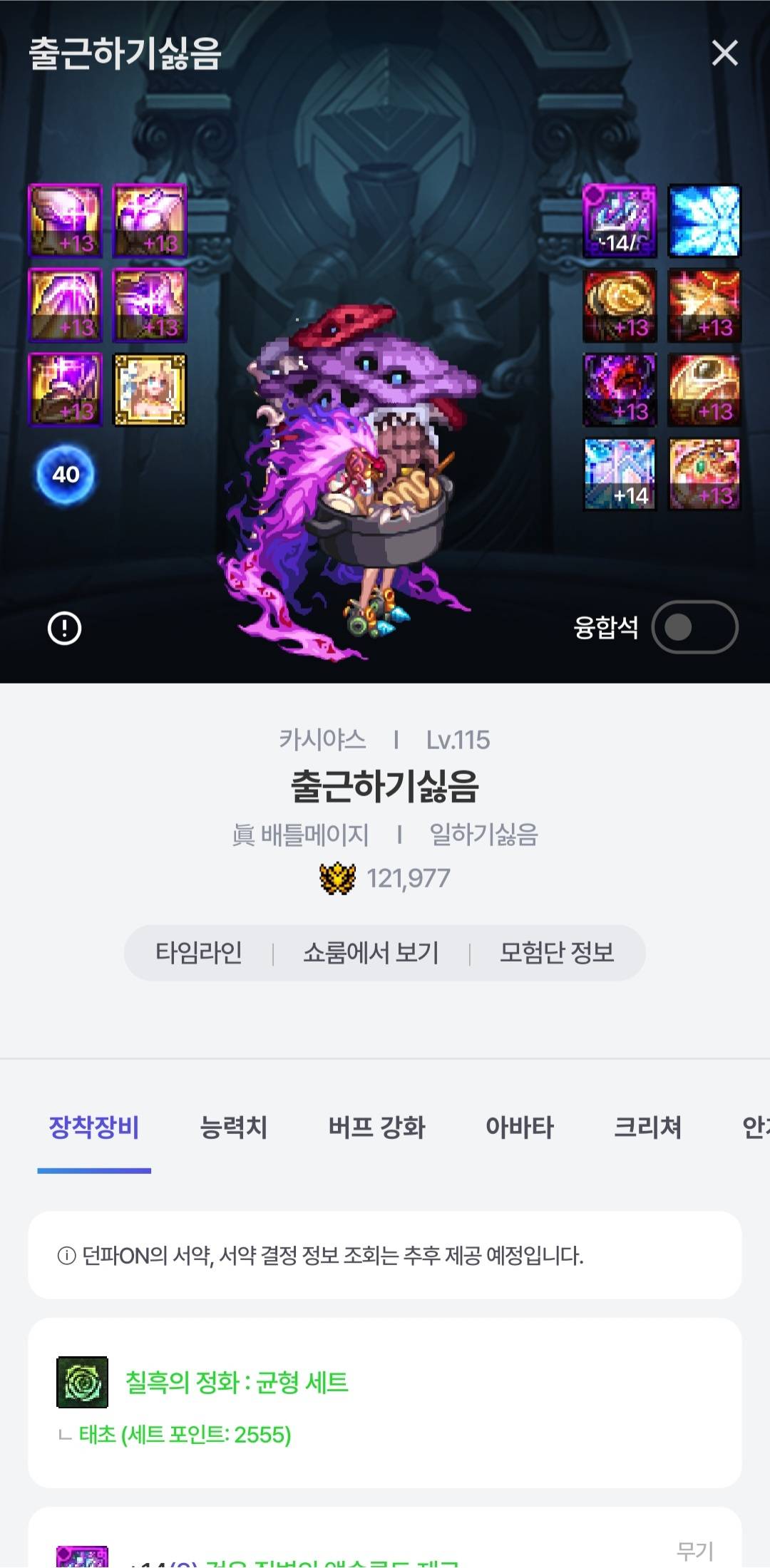770x1568 pixels.
Task: Open the 아바타 tab
Action: (519, 1127)
